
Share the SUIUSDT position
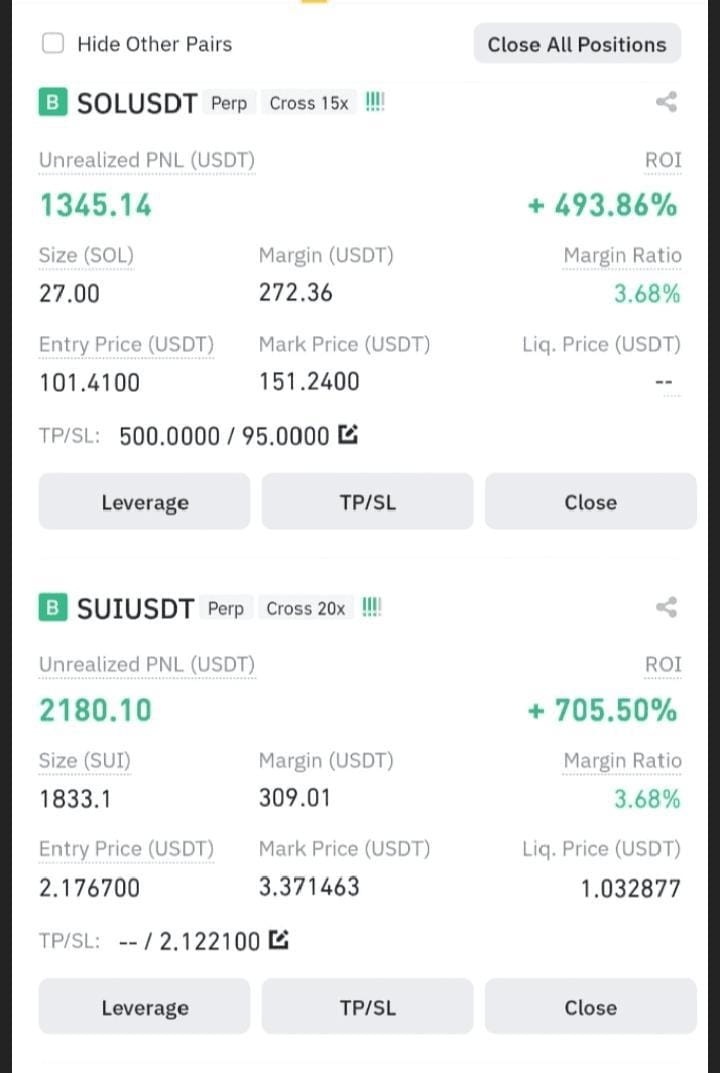tap(666, 607)
